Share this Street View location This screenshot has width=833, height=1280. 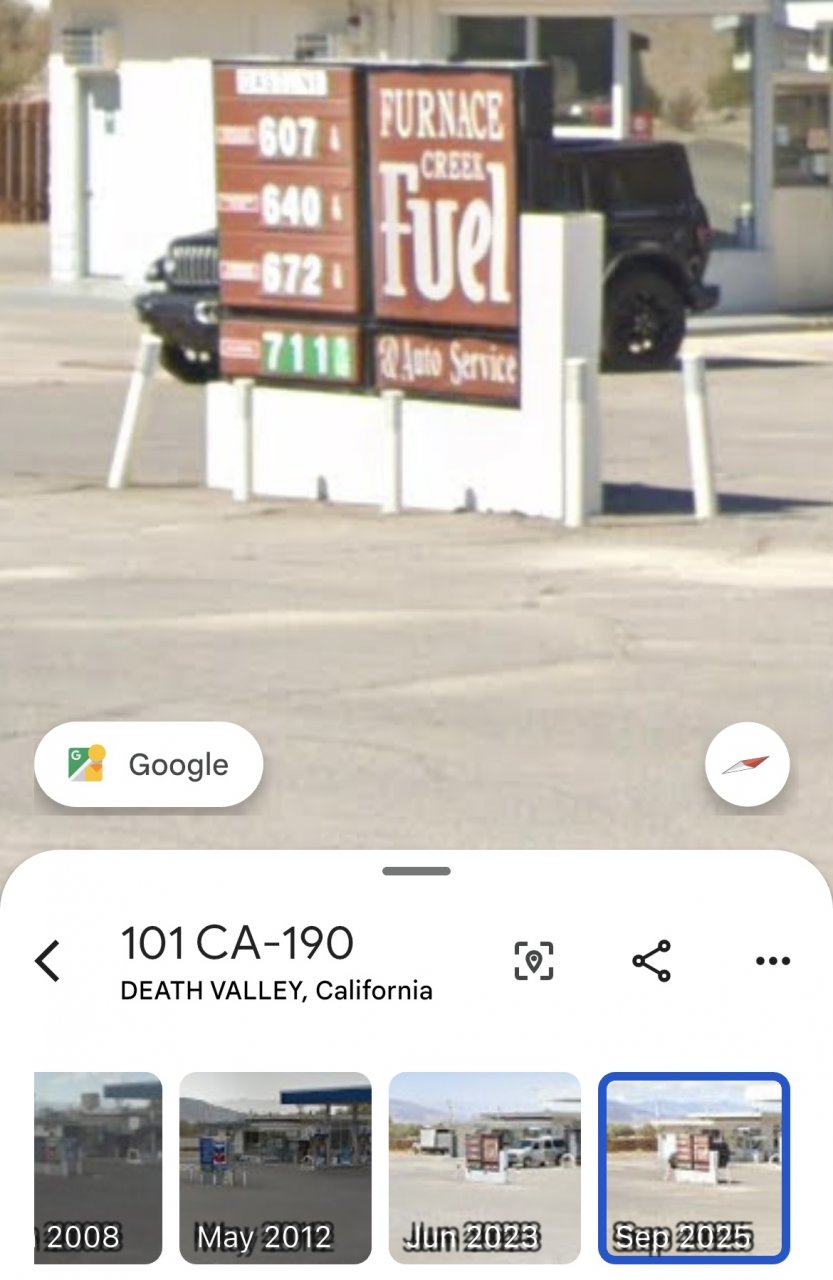(x=651, y=961)
